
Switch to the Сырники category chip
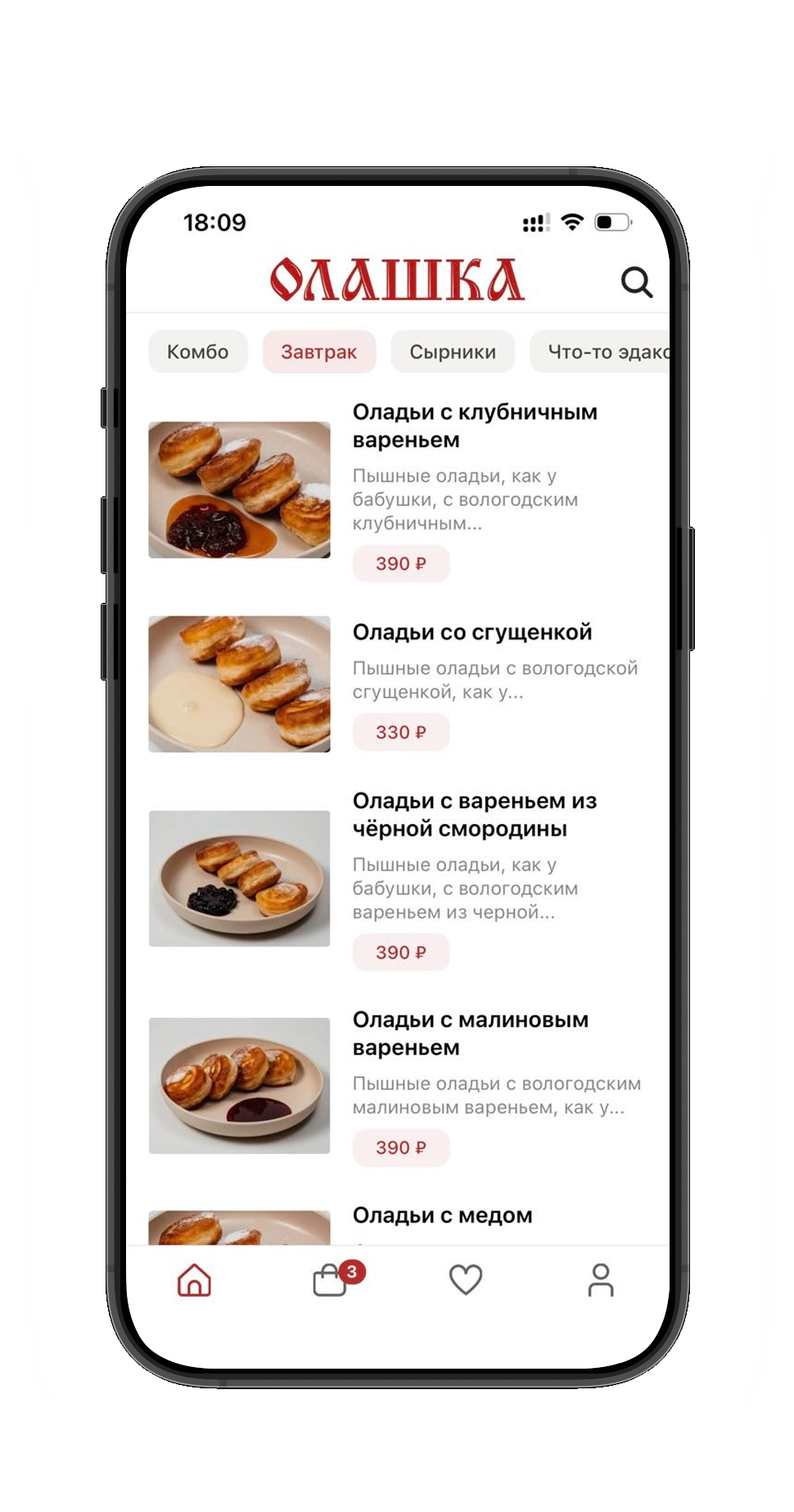pyautogui.click(x=452, y=352)
